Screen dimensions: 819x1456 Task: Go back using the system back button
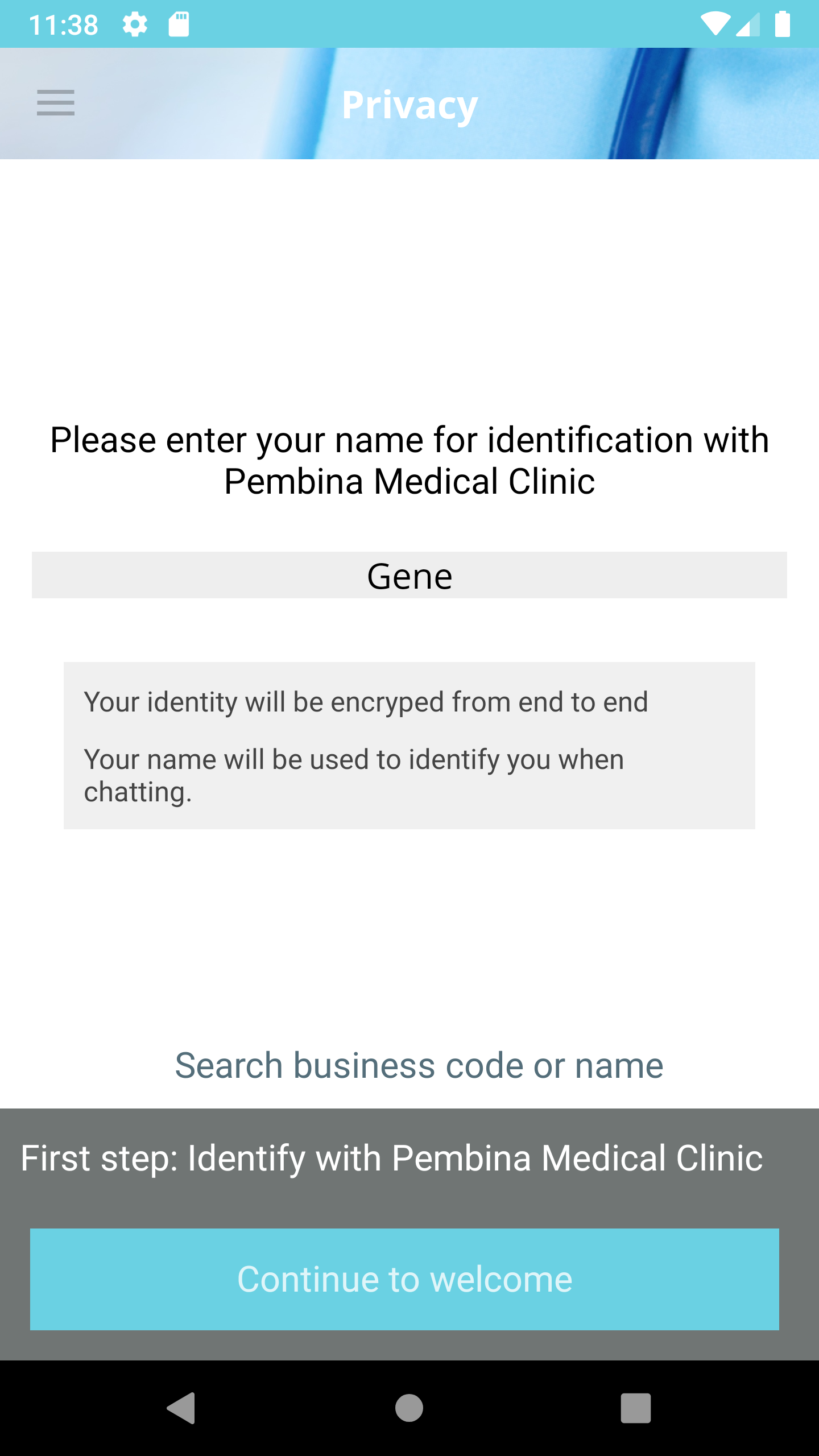pos(182,1408)
